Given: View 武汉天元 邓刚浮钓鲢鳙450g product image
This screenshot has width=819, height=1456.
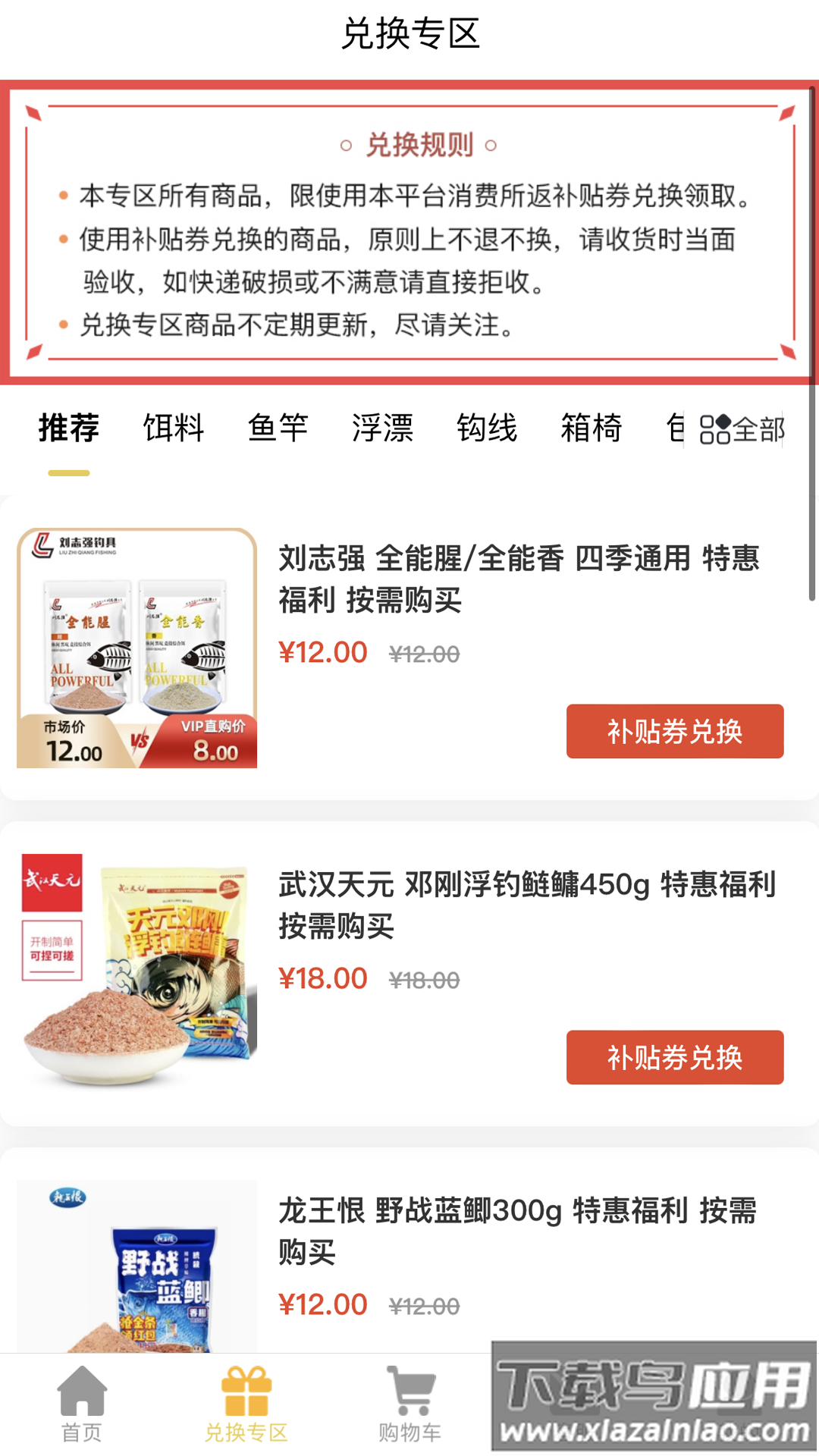Looking at the screenshot, I should tap(137, 974).
